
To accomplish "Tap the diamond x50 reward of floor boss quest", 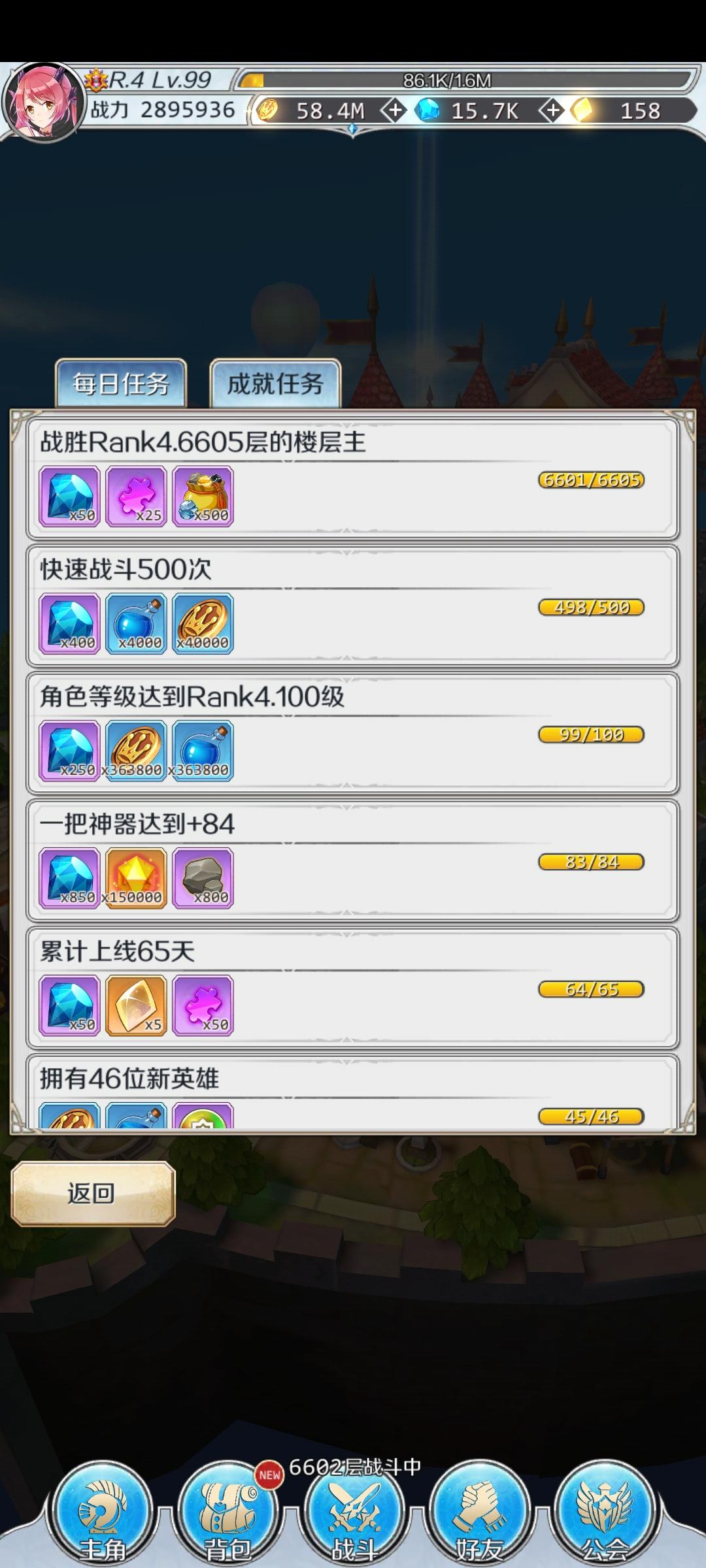I will pyautogui.click(x=71, y=497).
